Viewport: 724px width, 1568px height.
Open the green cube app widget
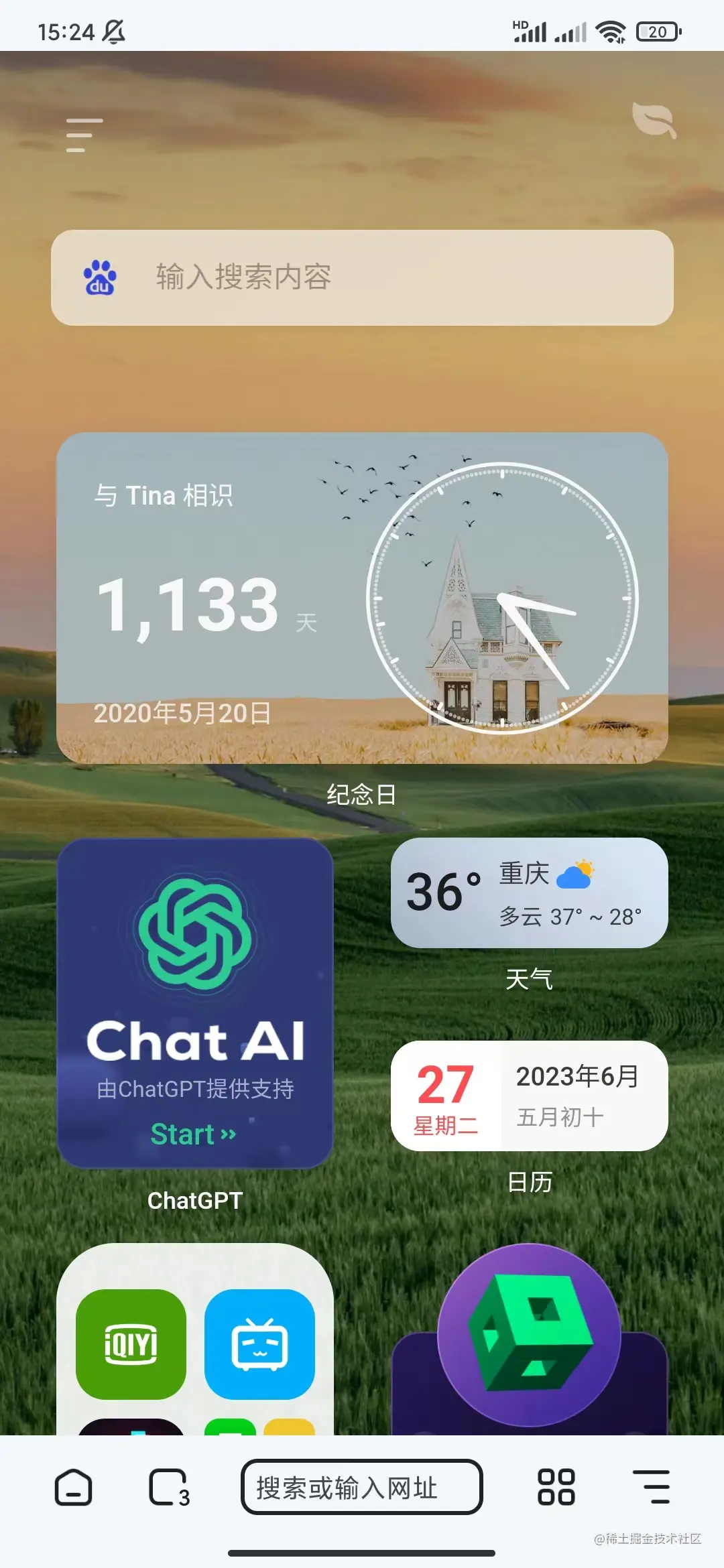(530, 1337)
